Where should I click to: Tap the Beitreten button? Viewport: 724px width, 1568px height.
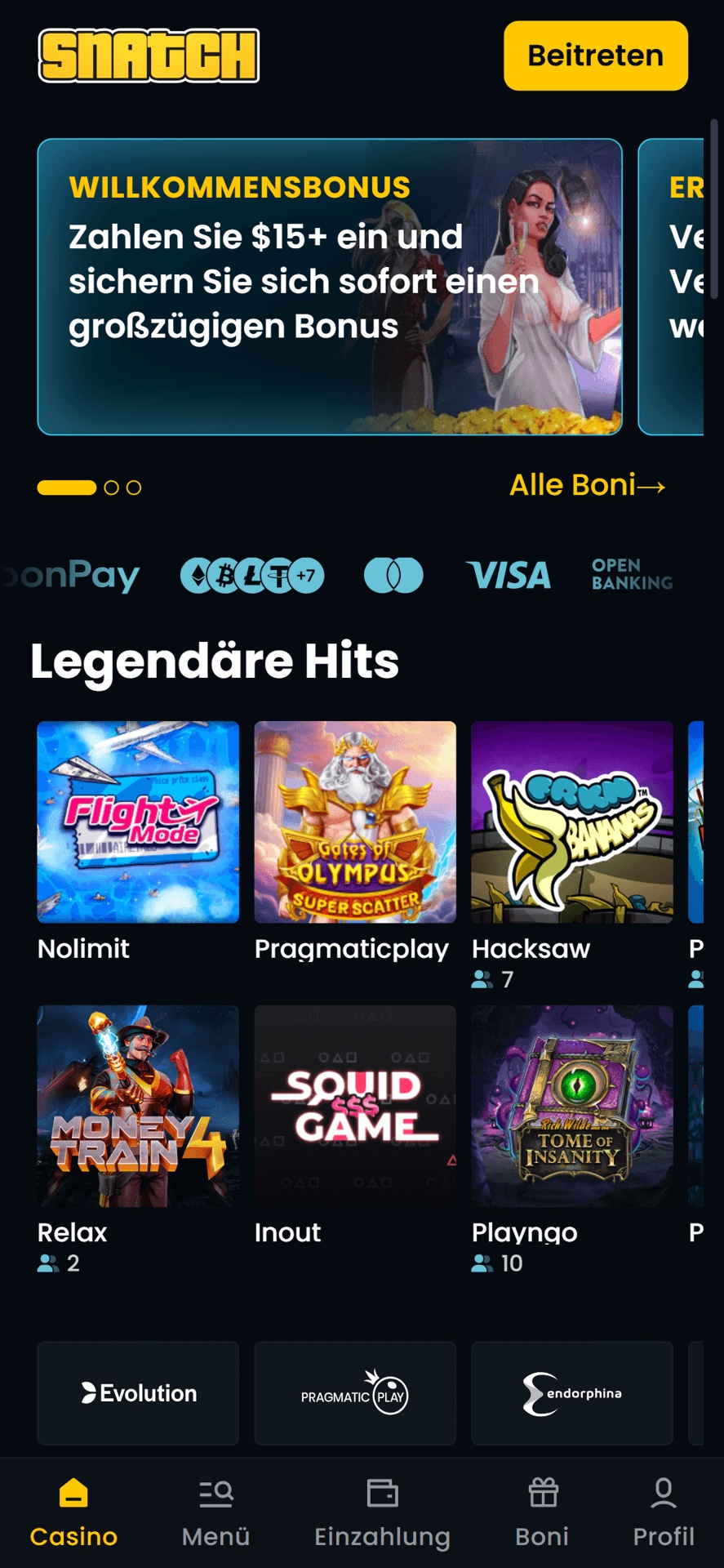(596, 56)
